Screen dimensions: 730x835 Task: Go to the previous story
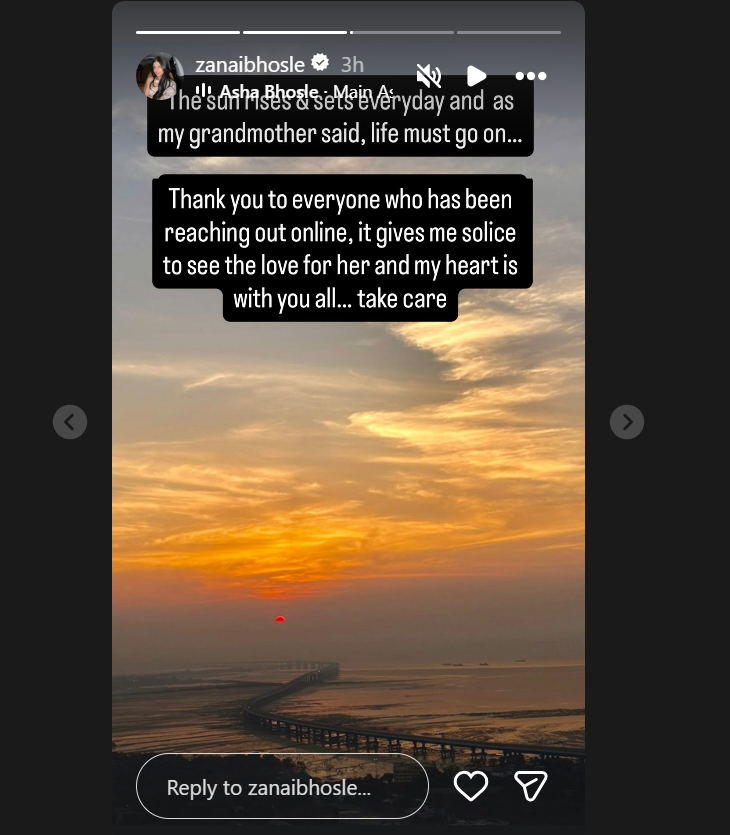click(70, 422)
